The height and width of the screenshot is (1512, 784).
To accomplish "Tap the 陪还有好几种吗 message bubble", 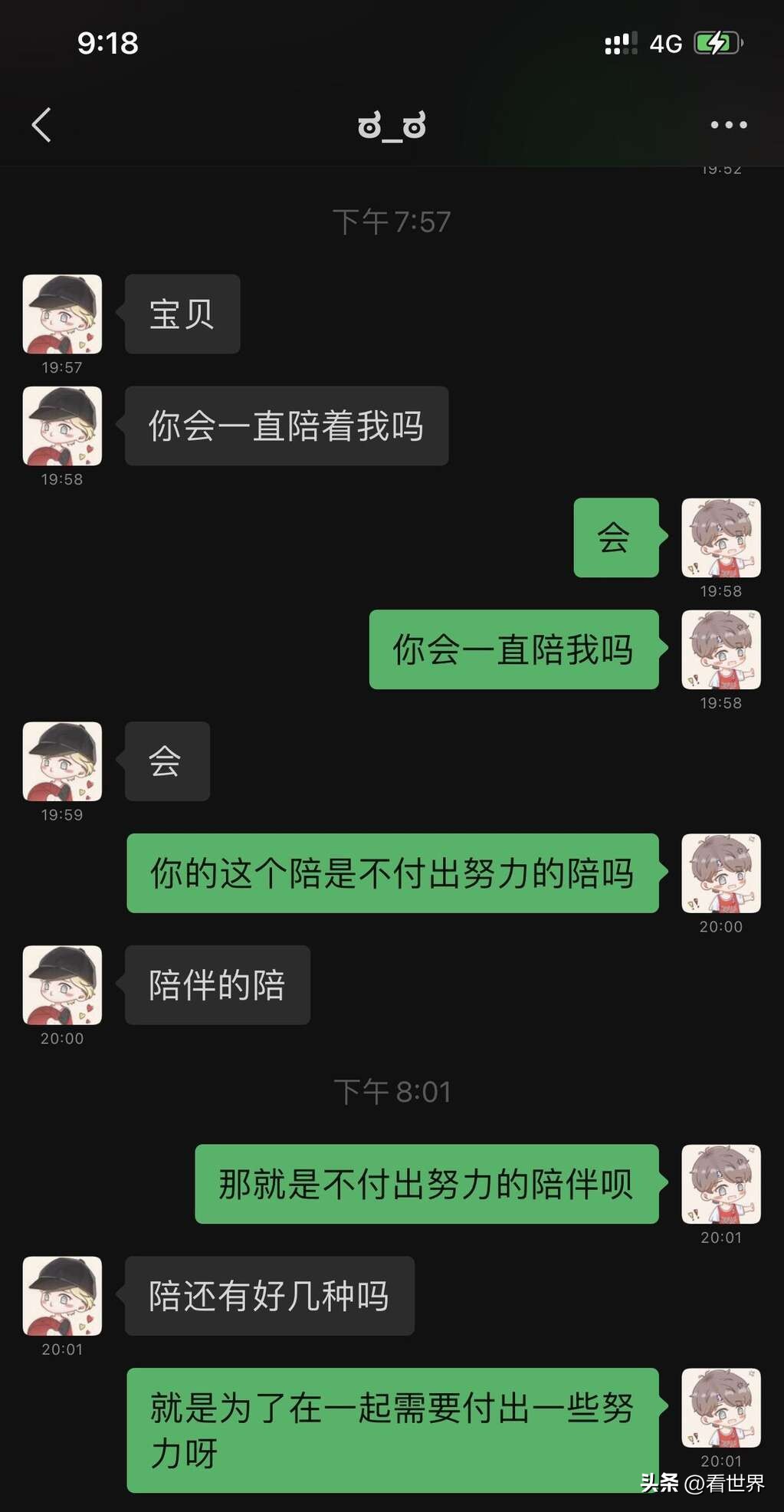I will tap(268, 1296).
